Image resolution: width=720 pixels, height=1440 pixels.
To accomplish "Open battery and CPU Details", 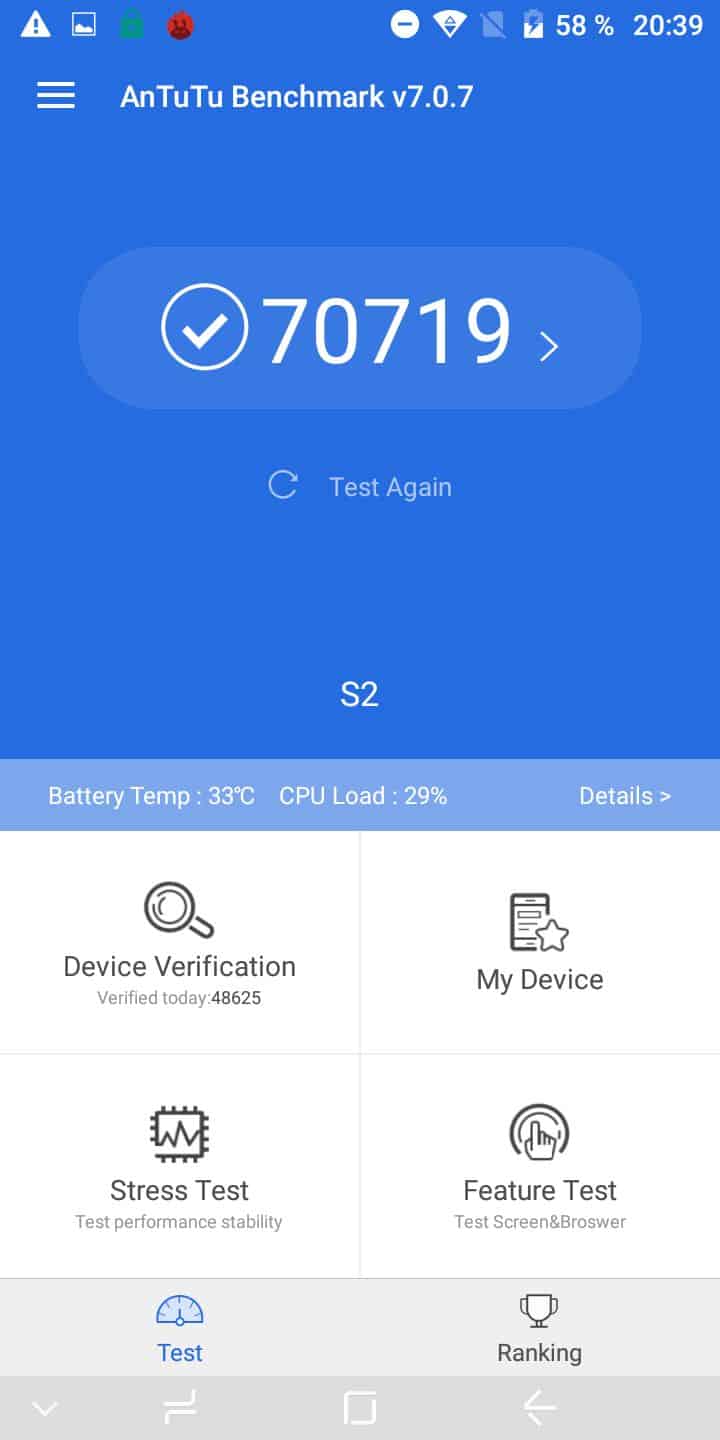I will 624,796.
